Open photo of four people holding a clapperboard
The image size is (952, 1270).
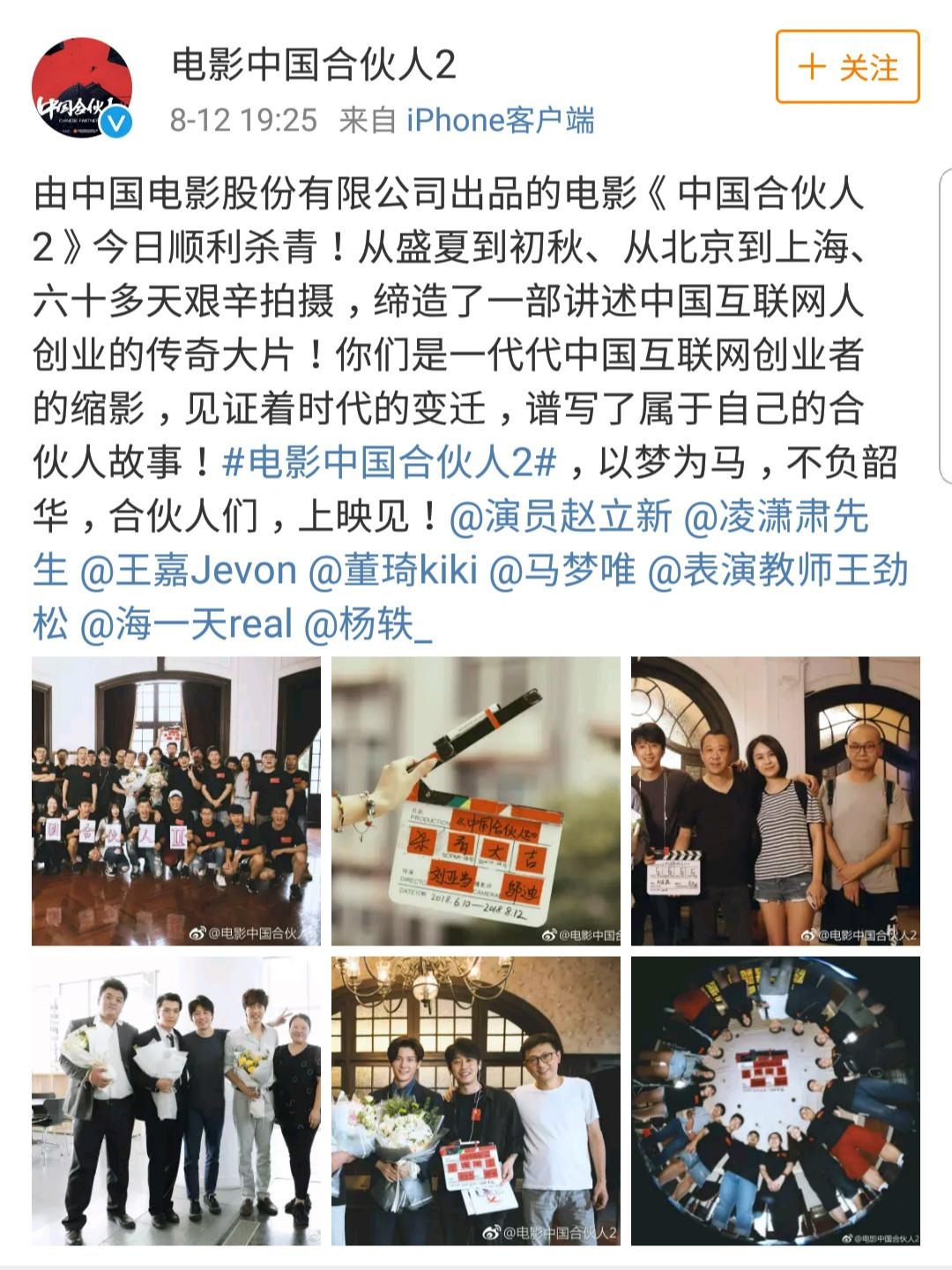[775, 801]
